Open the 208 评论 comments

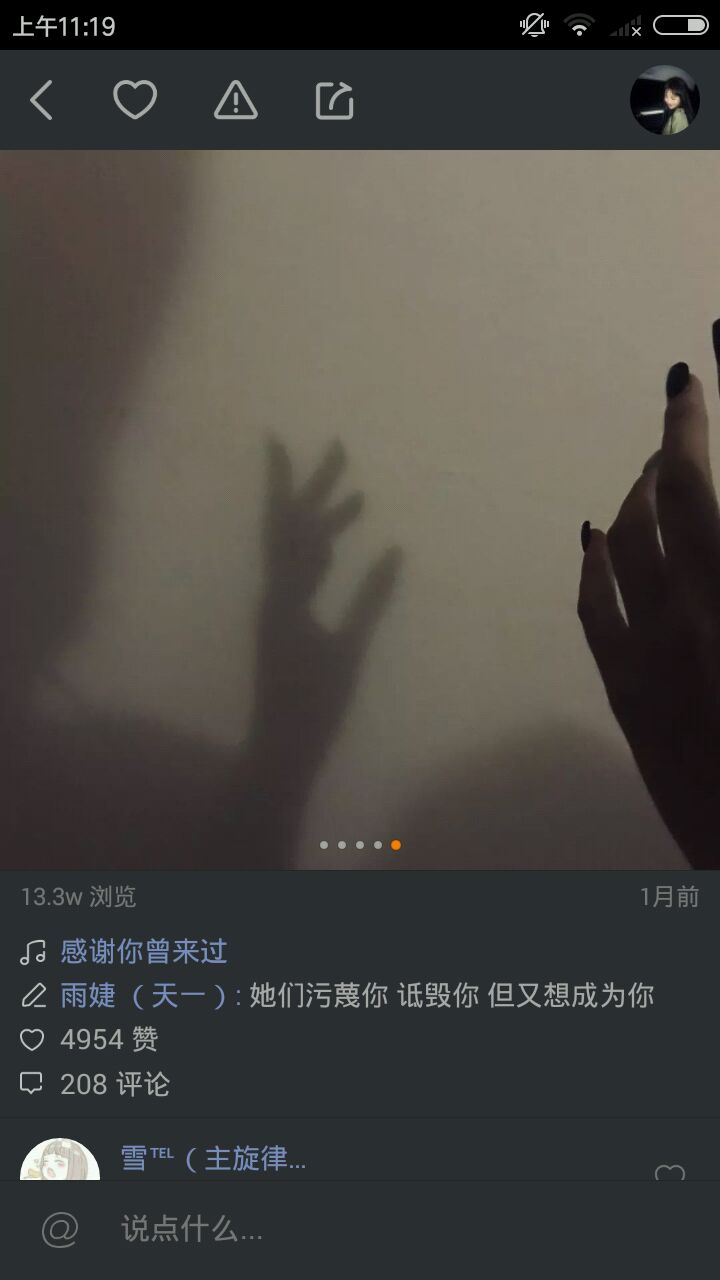(114, 1084)
